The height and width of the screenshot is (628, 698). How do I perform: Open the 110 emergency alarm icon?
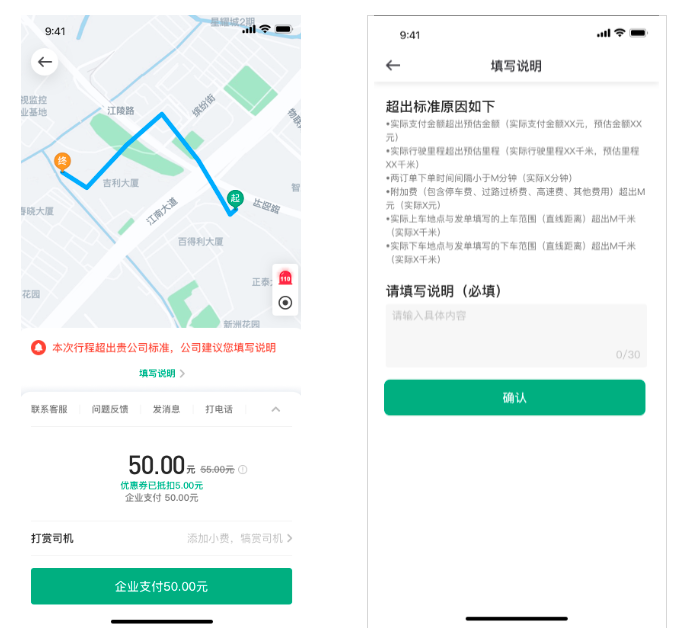(285, 278)
